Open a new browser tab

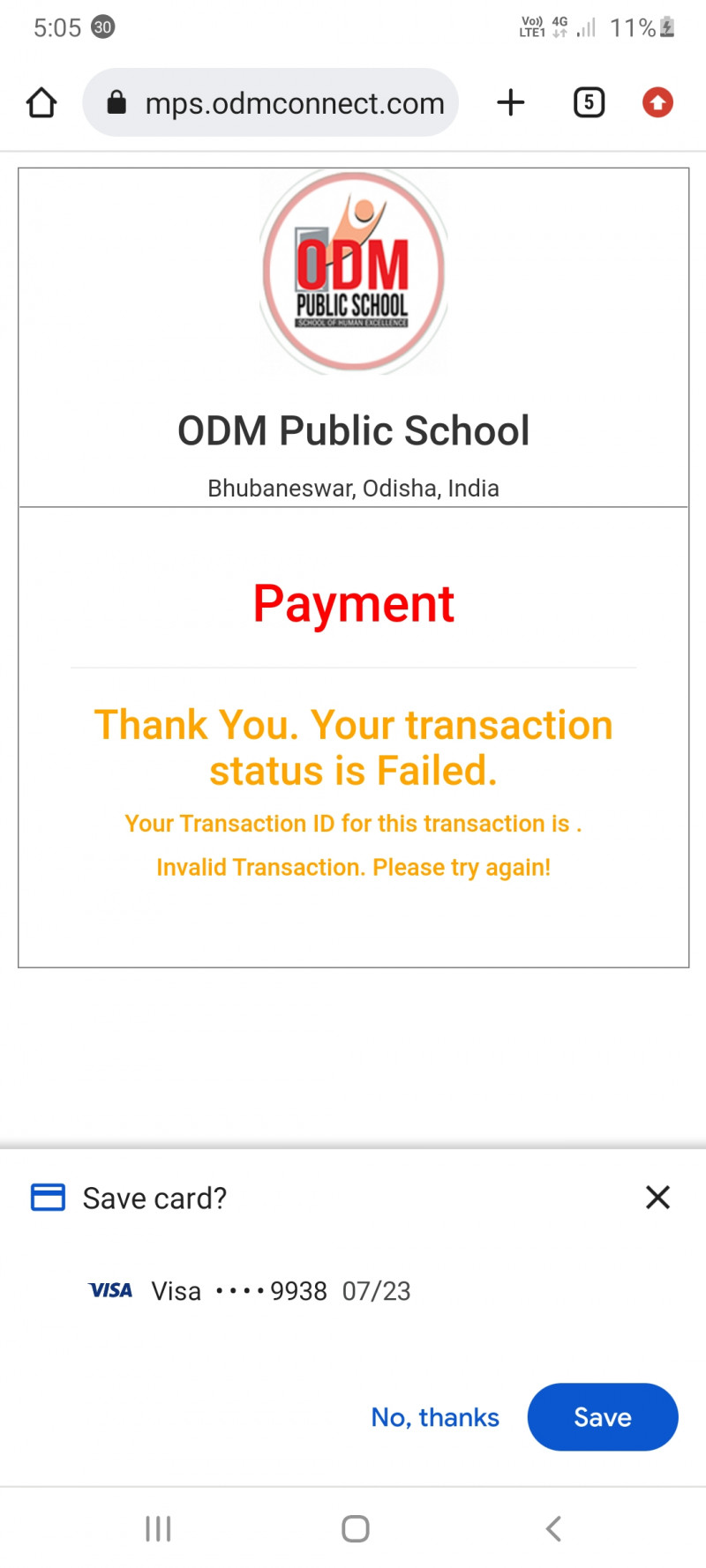click(x=510, y=103)
